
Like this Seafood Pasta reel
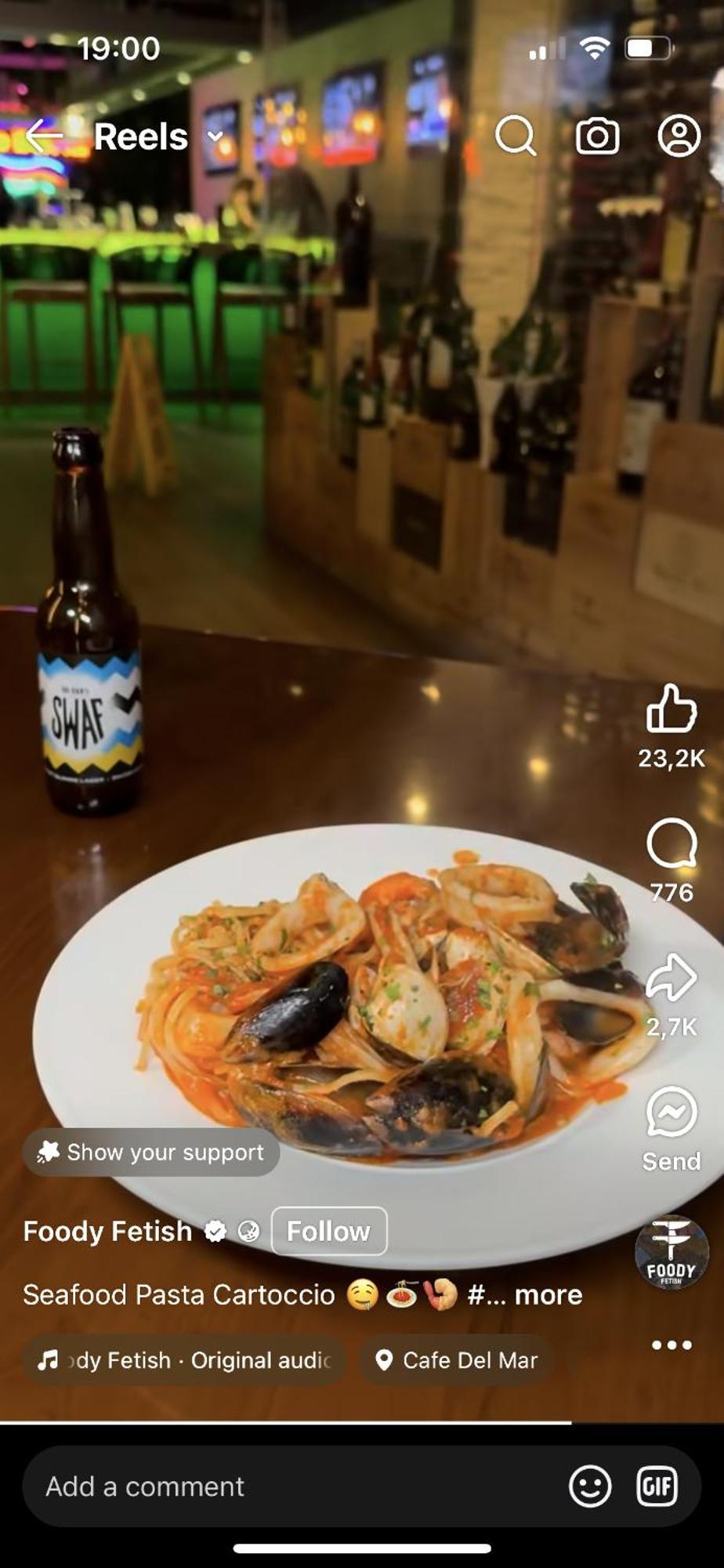(x=672, y=708)
